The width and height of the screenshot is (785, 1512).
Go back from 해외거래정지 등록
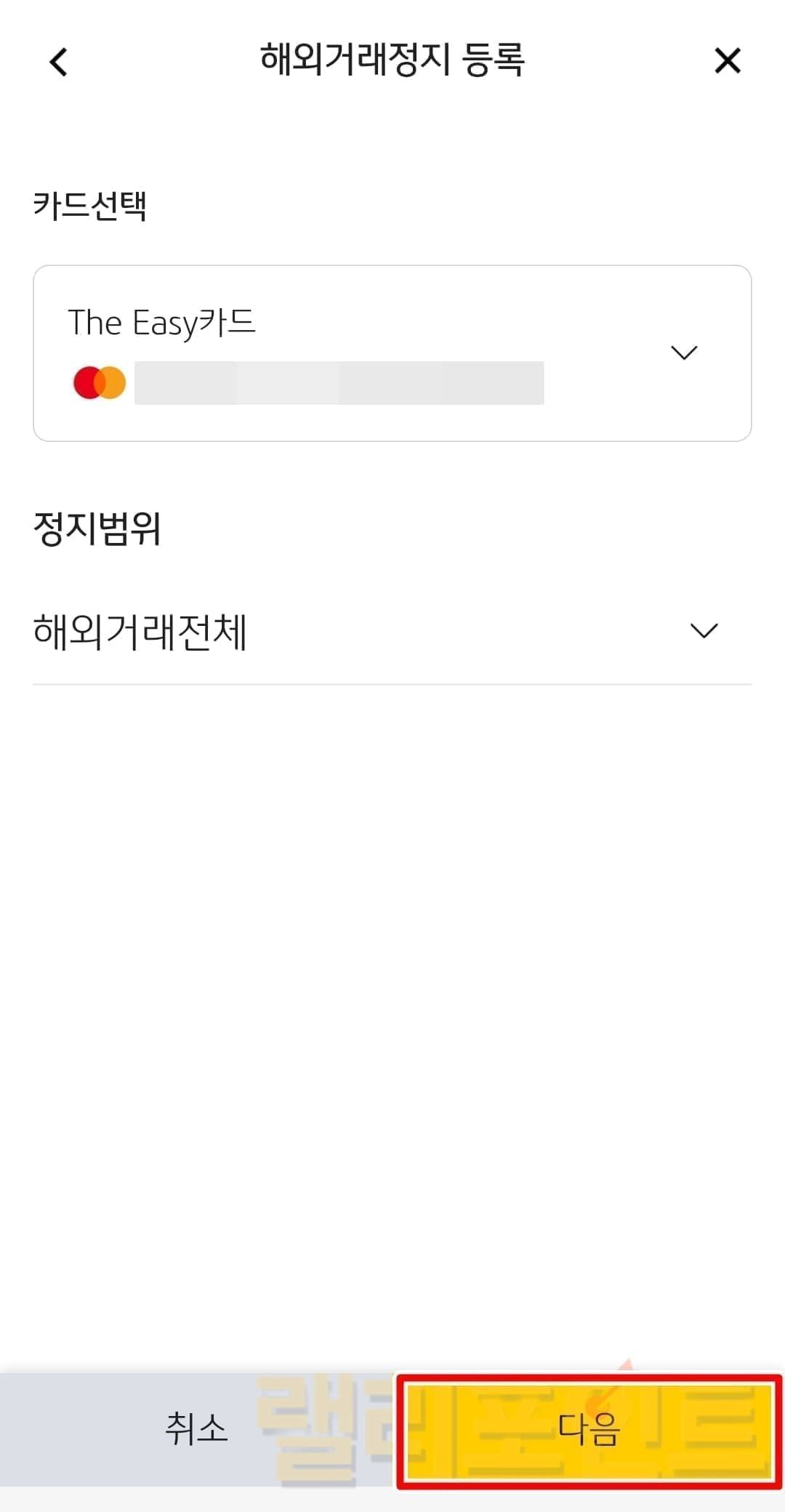(59, 62)
